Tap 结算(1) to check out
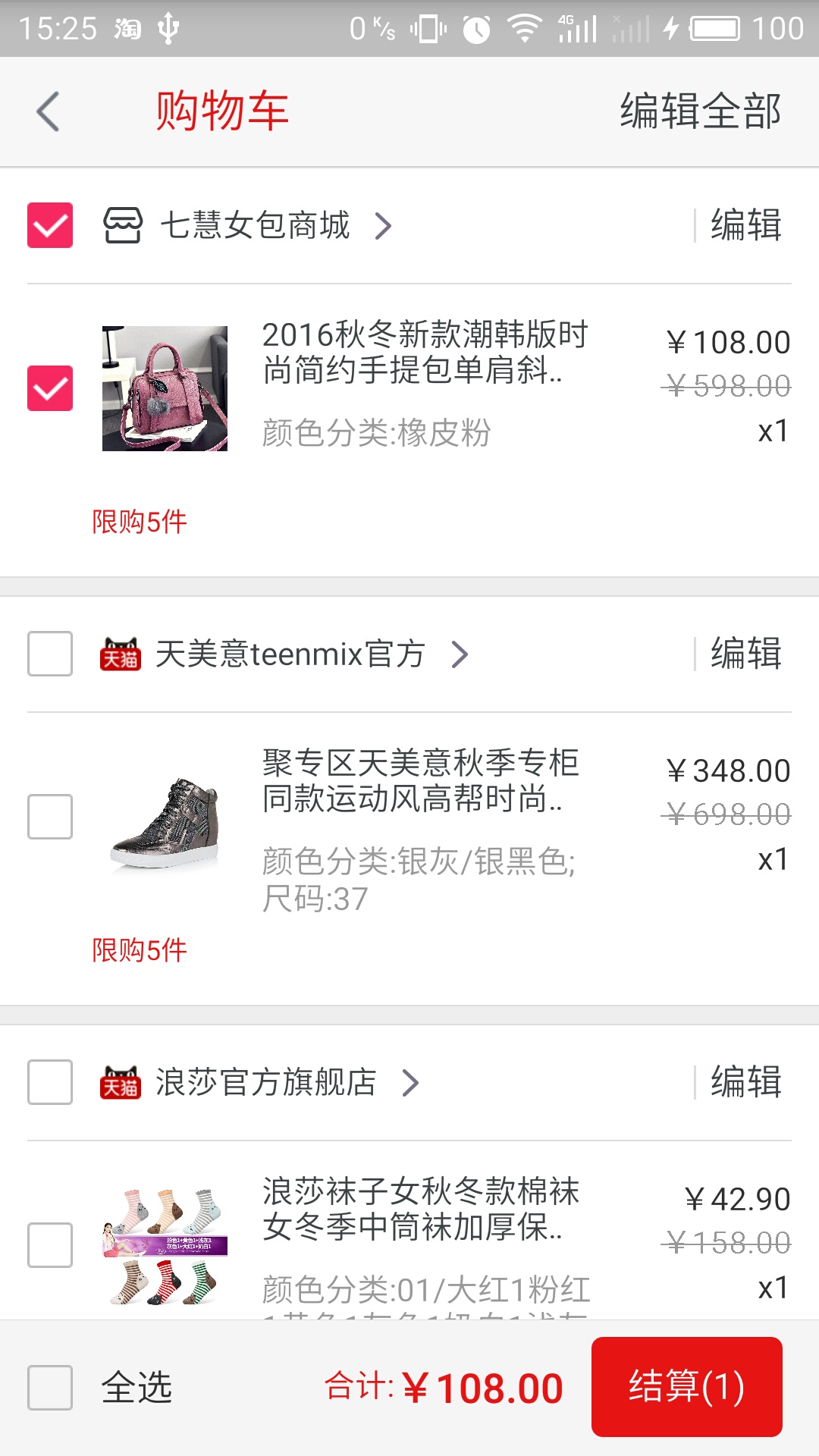819x1456 pixels. coord(686,1387)
